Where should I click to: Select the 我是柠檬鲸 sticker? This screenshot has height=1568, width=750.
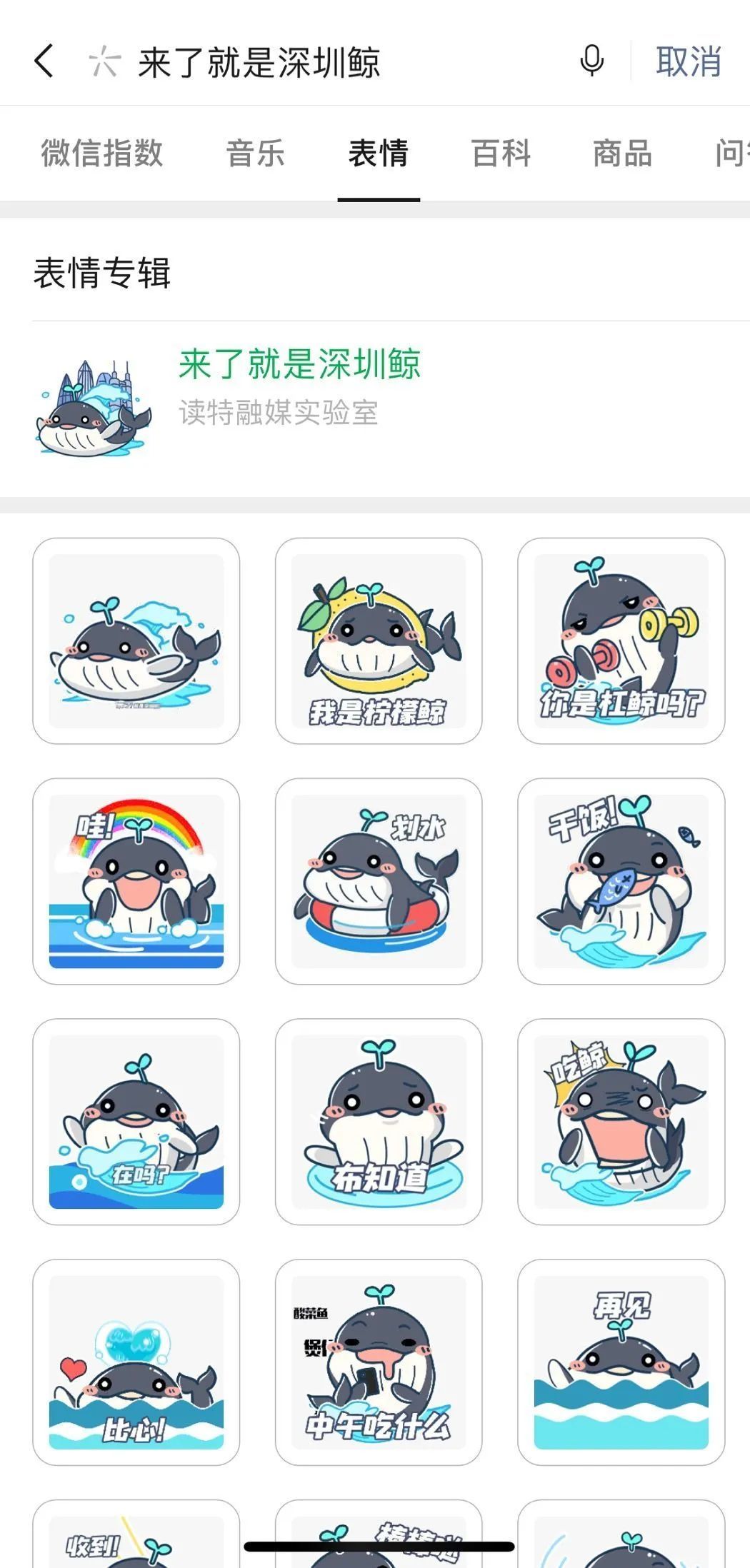point(379,640)
